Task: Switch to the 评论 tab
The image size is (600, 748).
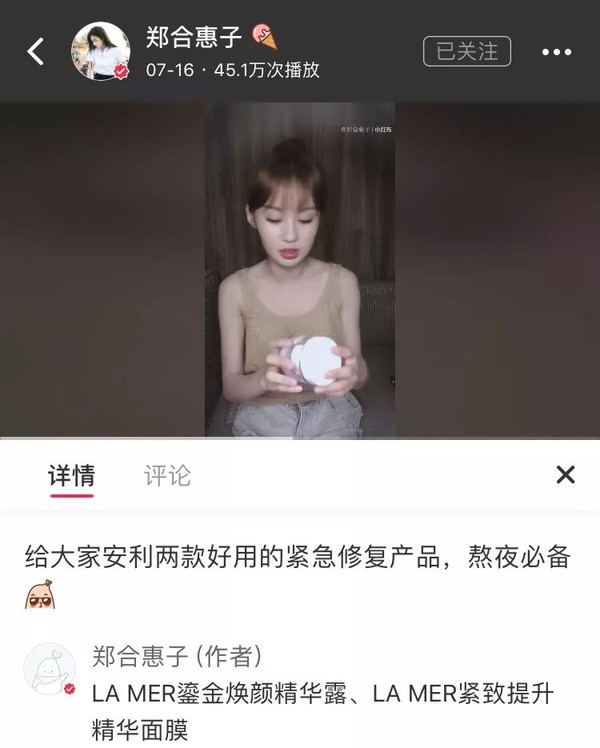Action: coord(167,475)
